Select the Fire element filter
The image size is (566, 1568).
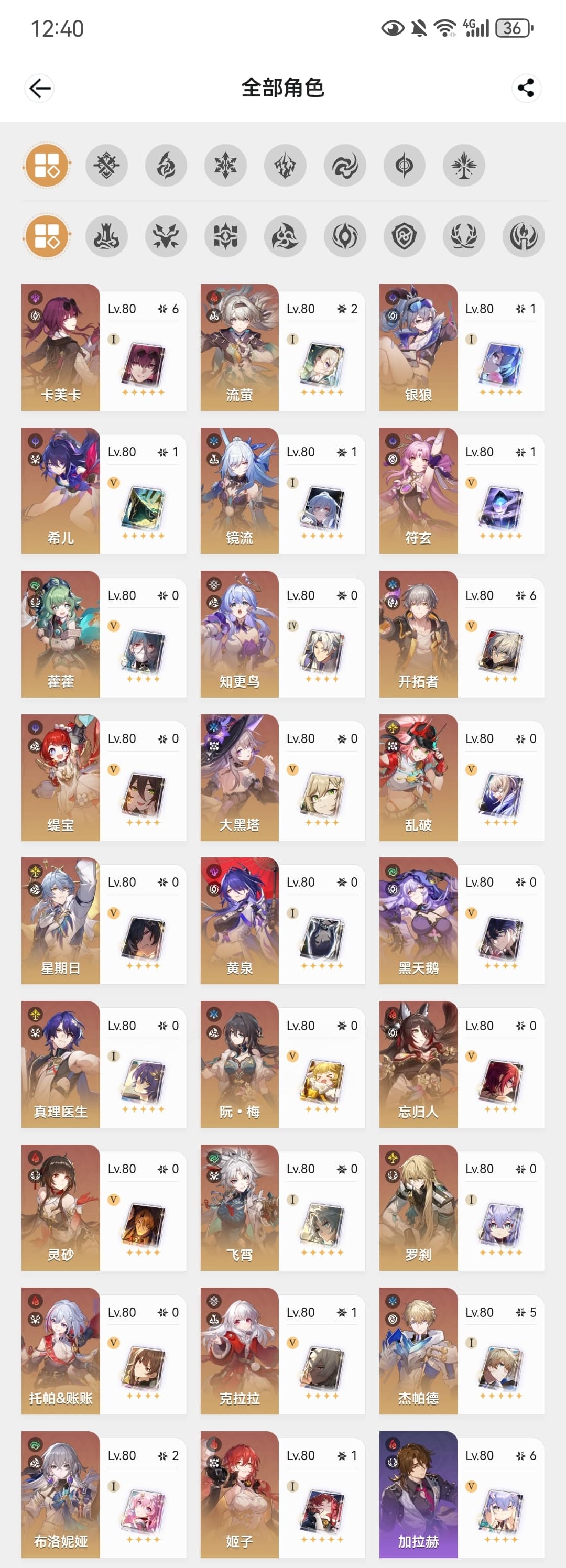tap(166, 165)
